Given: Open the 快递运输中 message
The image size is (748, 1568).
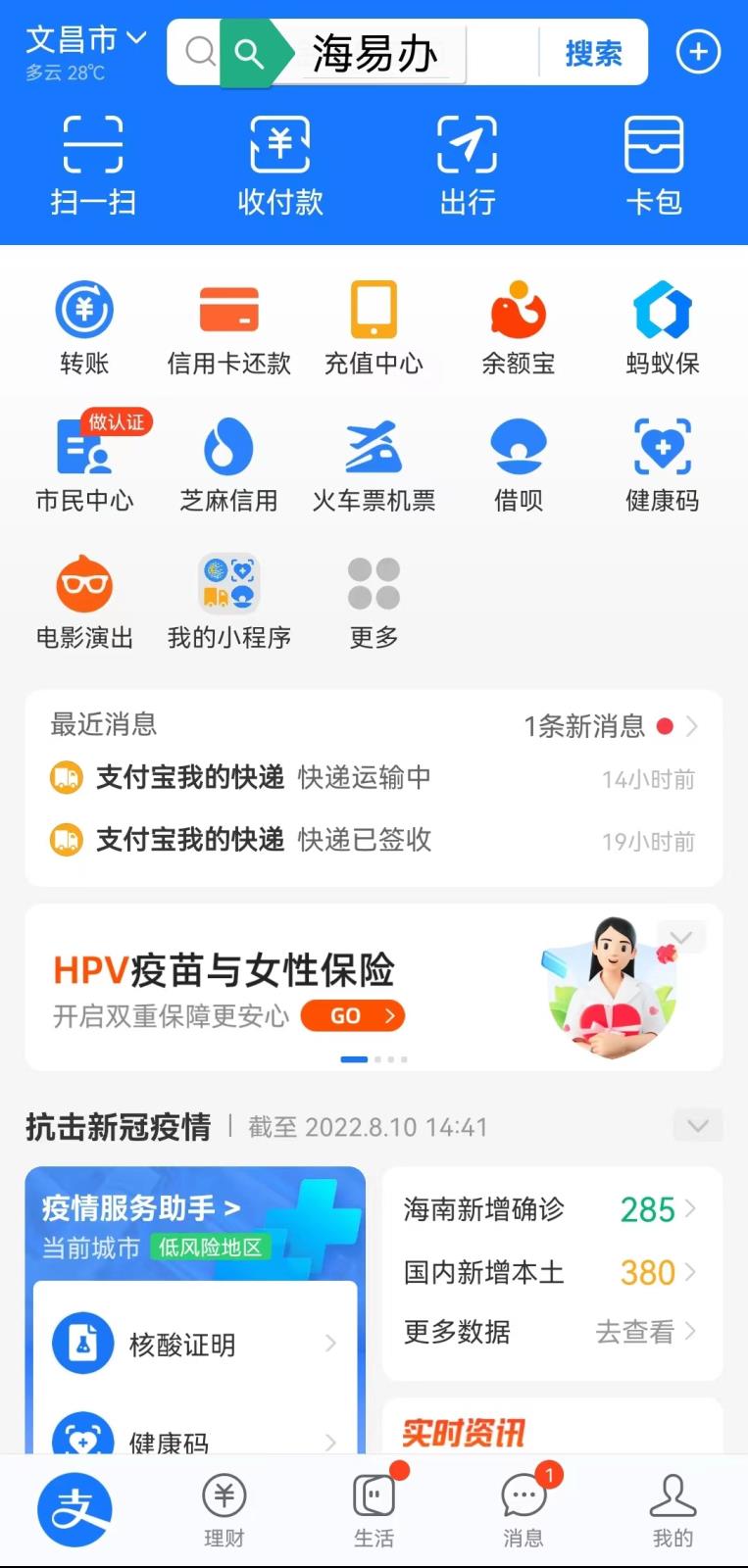Looking at the screenshot, I should 374,778.
